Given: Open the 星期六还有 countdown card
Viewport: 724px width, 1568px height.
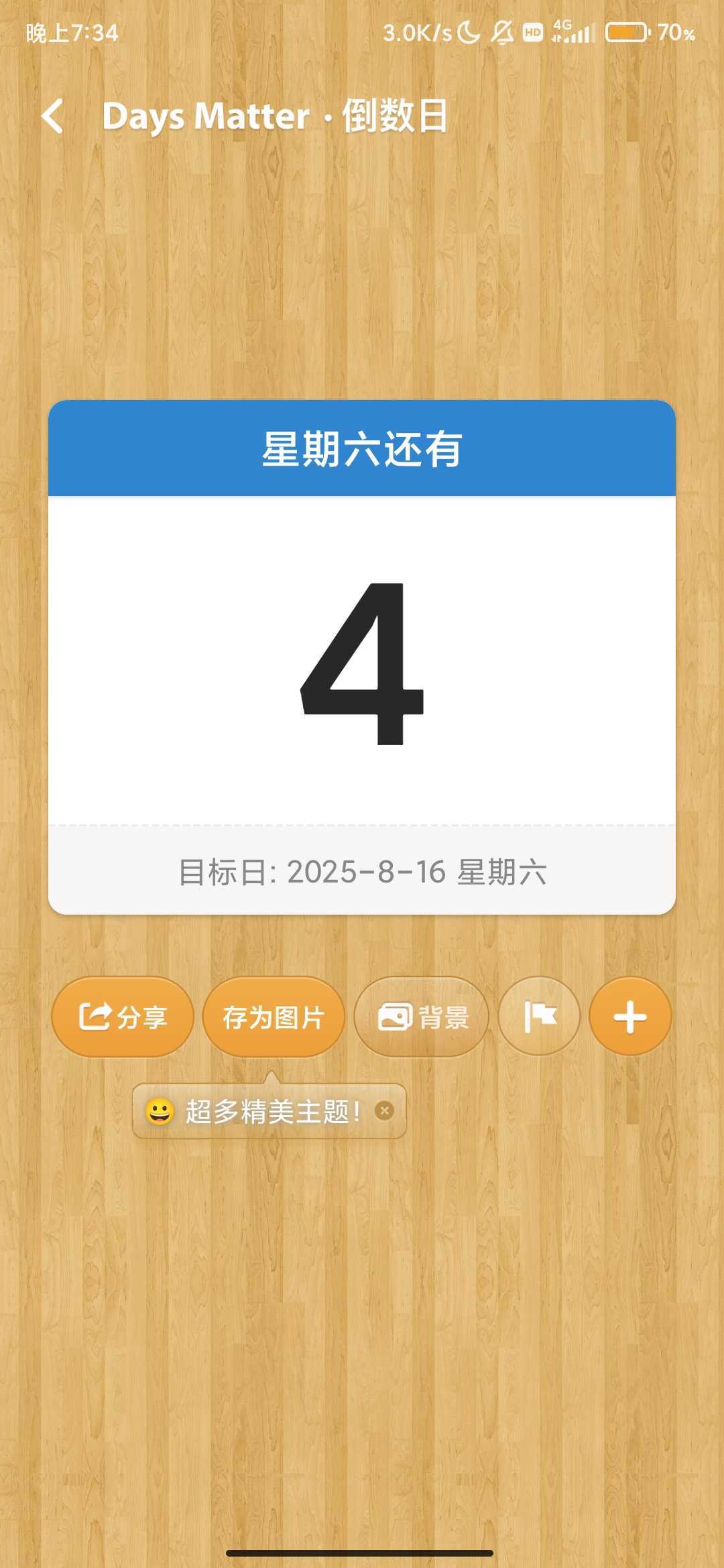Looking at the screenshot, I should pos(362,657).
